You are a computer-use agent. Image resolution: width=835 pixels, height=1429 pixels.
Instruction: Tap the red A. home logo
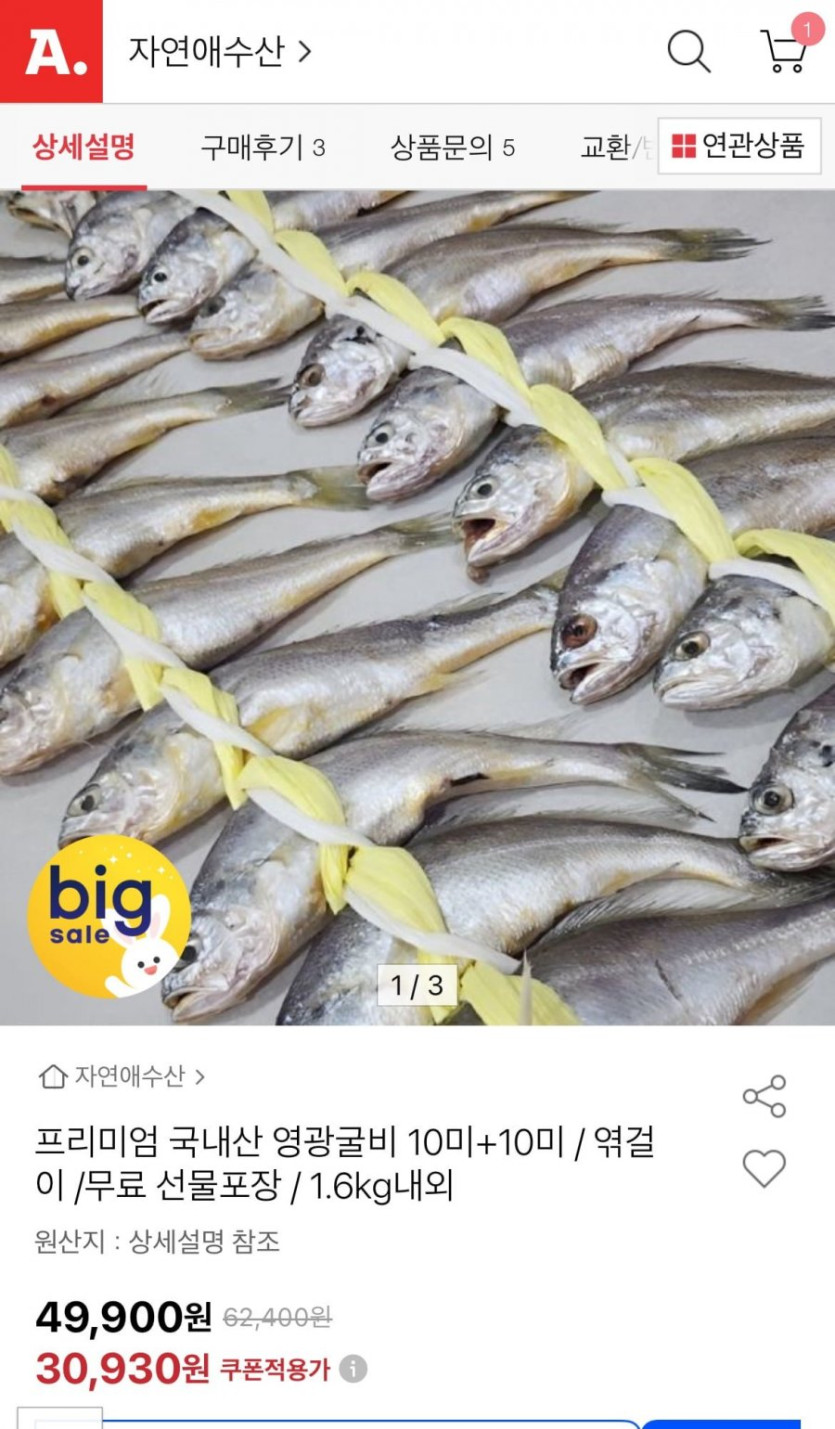pos(51,51)
